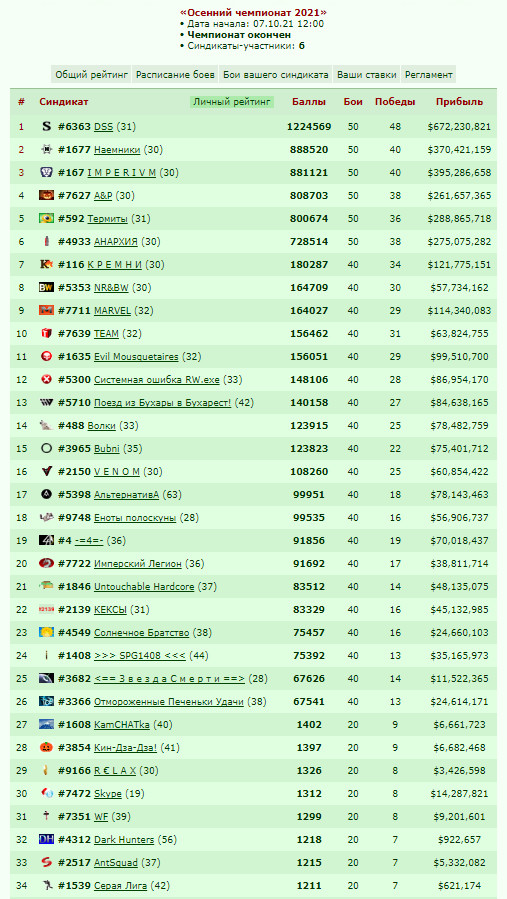The image size is (507, 899).
Task: Tap the Личный рейтинг button
Action: tap(232, 102)
